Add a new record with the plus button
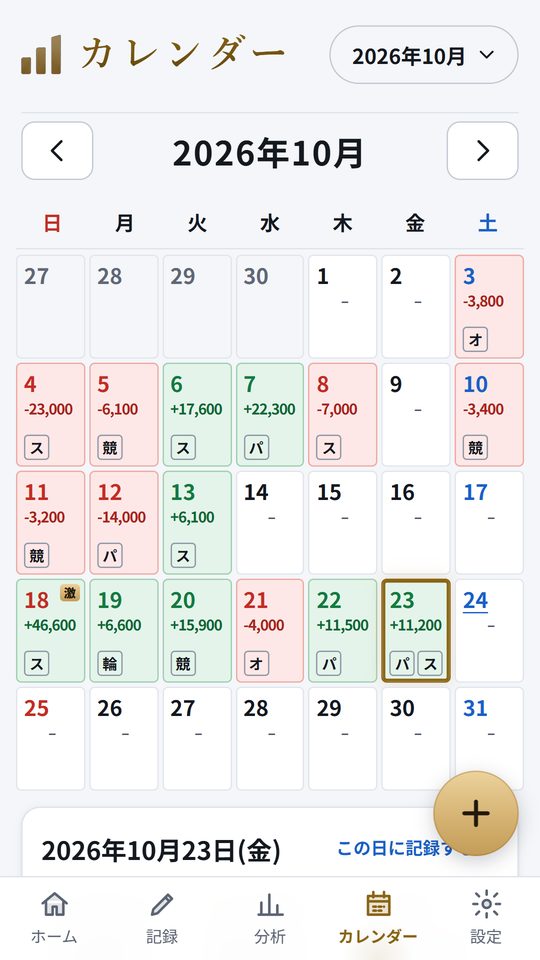Screen dimensions: 540x960 click(476, 813)
